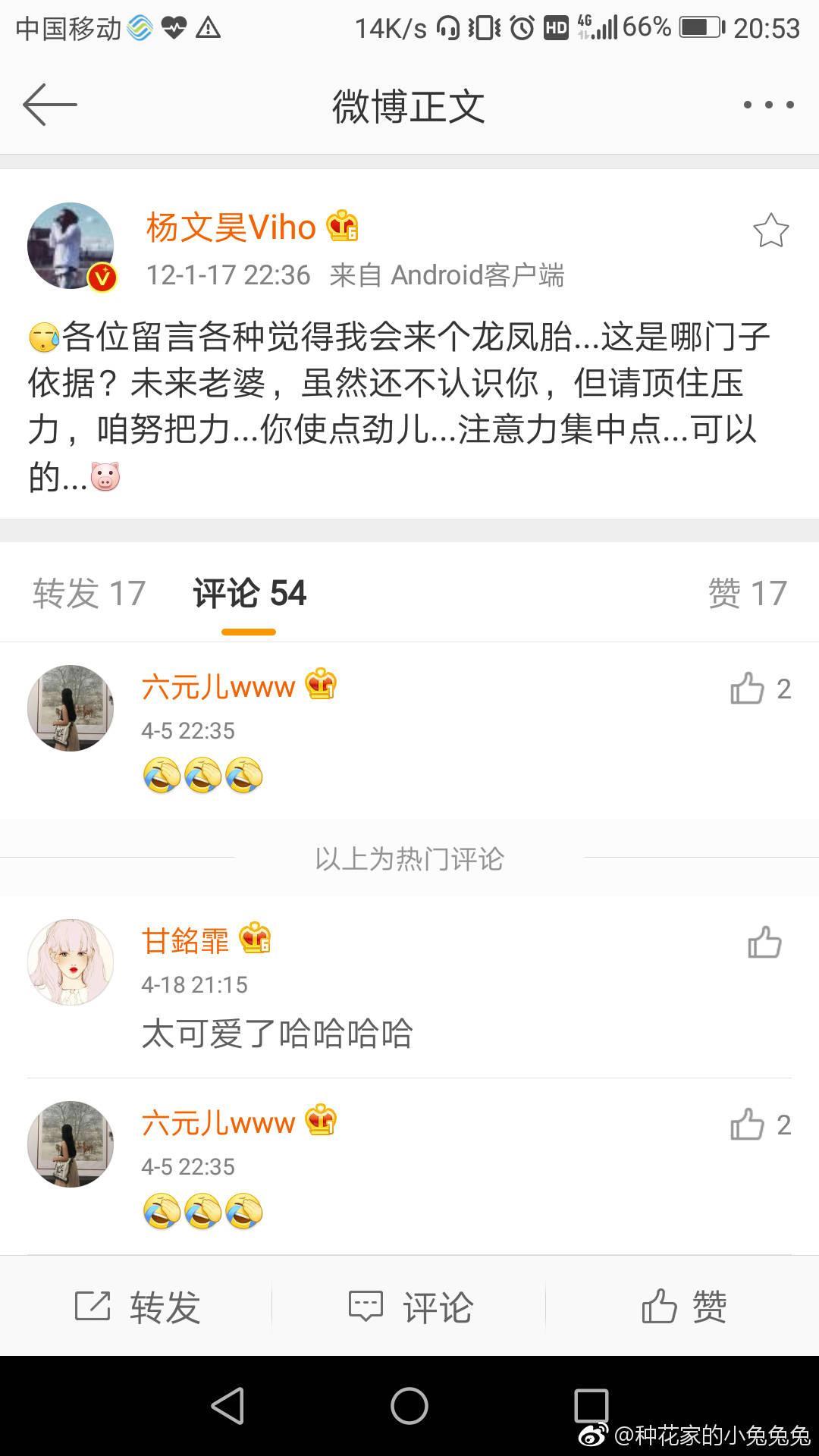
Task: Open 杨文昊Viho's profile picture
Action: tap(71, 246)
